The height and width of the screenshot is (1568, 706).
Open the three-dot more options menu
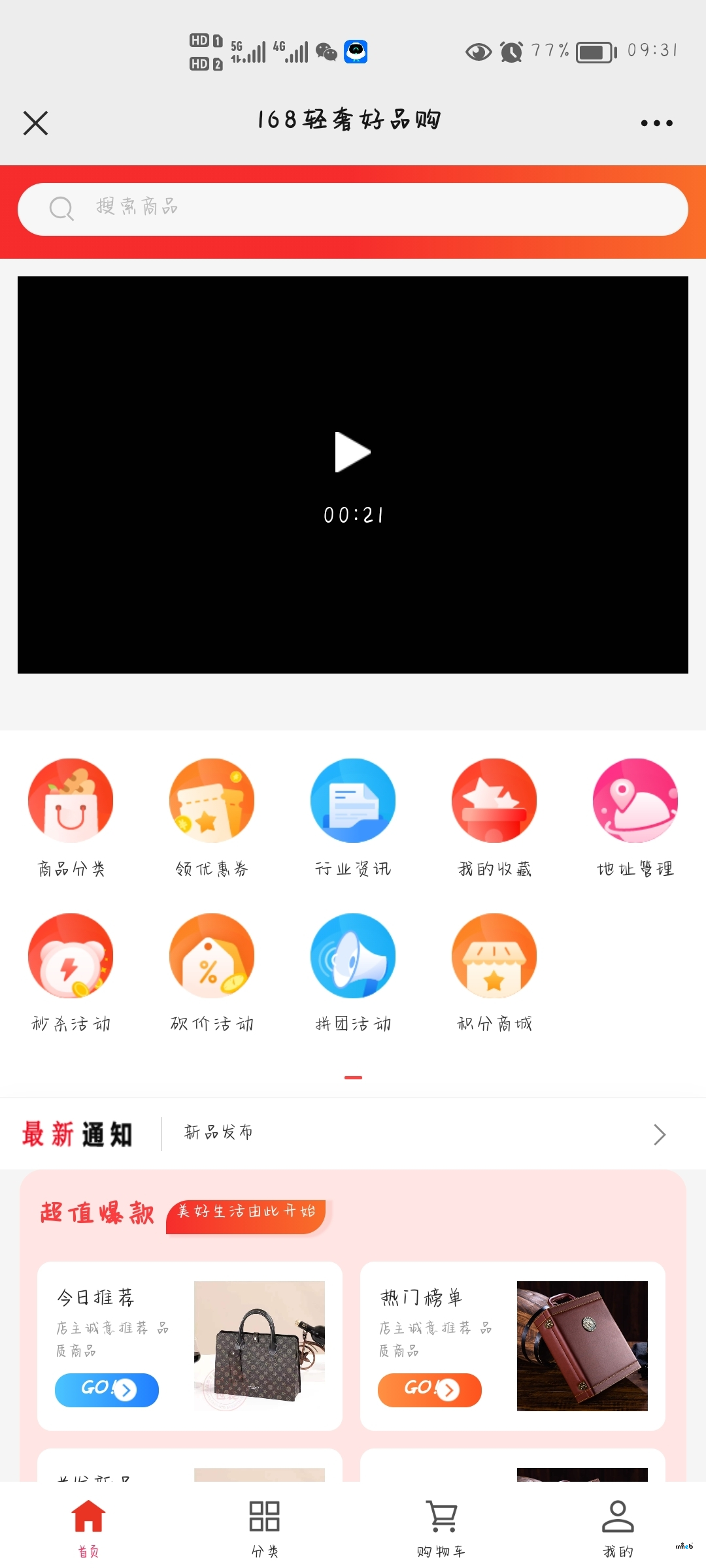[x=656, y=123]
